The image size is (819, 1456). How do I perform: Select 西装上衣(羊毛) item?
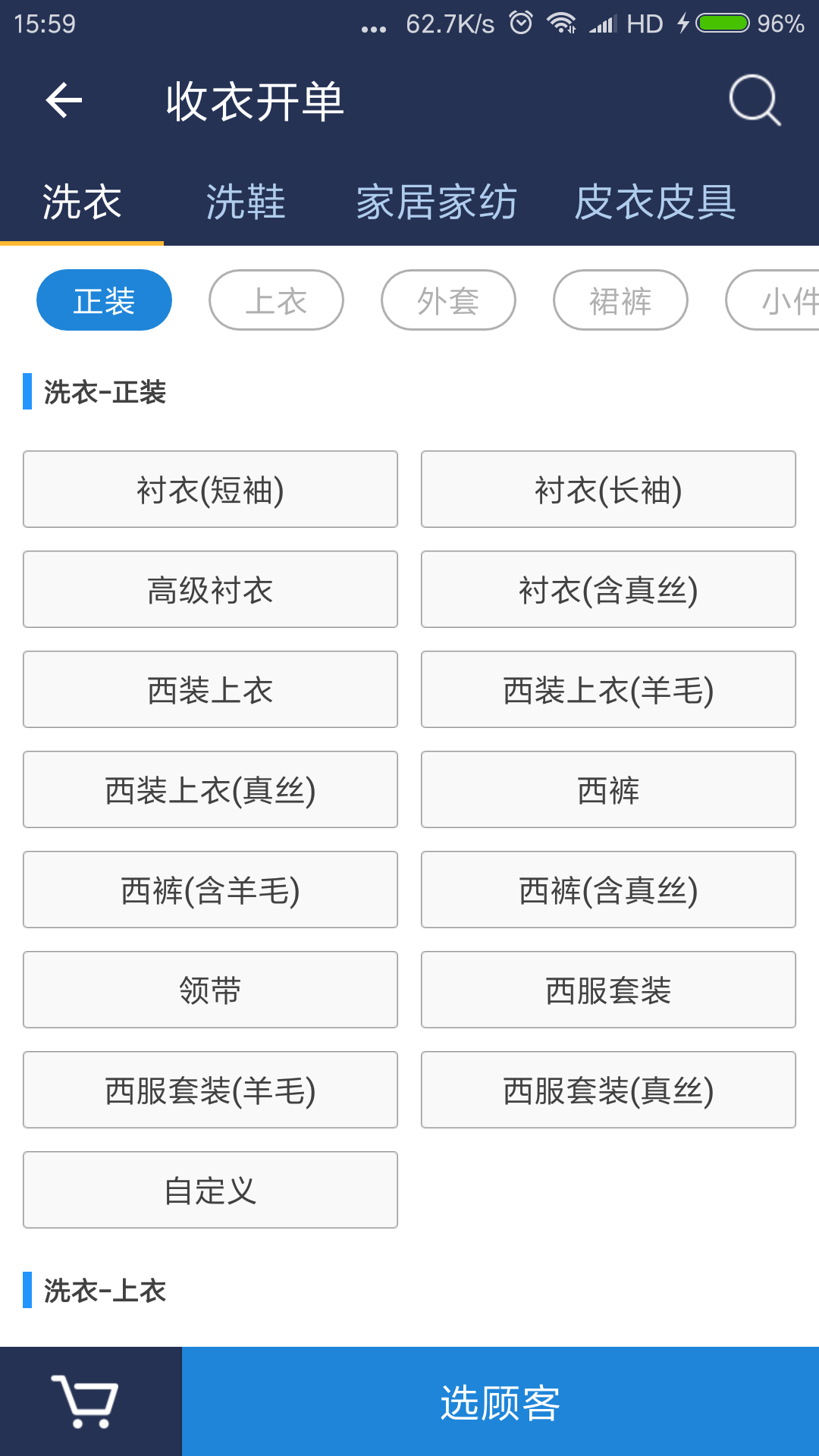(607, 689)
